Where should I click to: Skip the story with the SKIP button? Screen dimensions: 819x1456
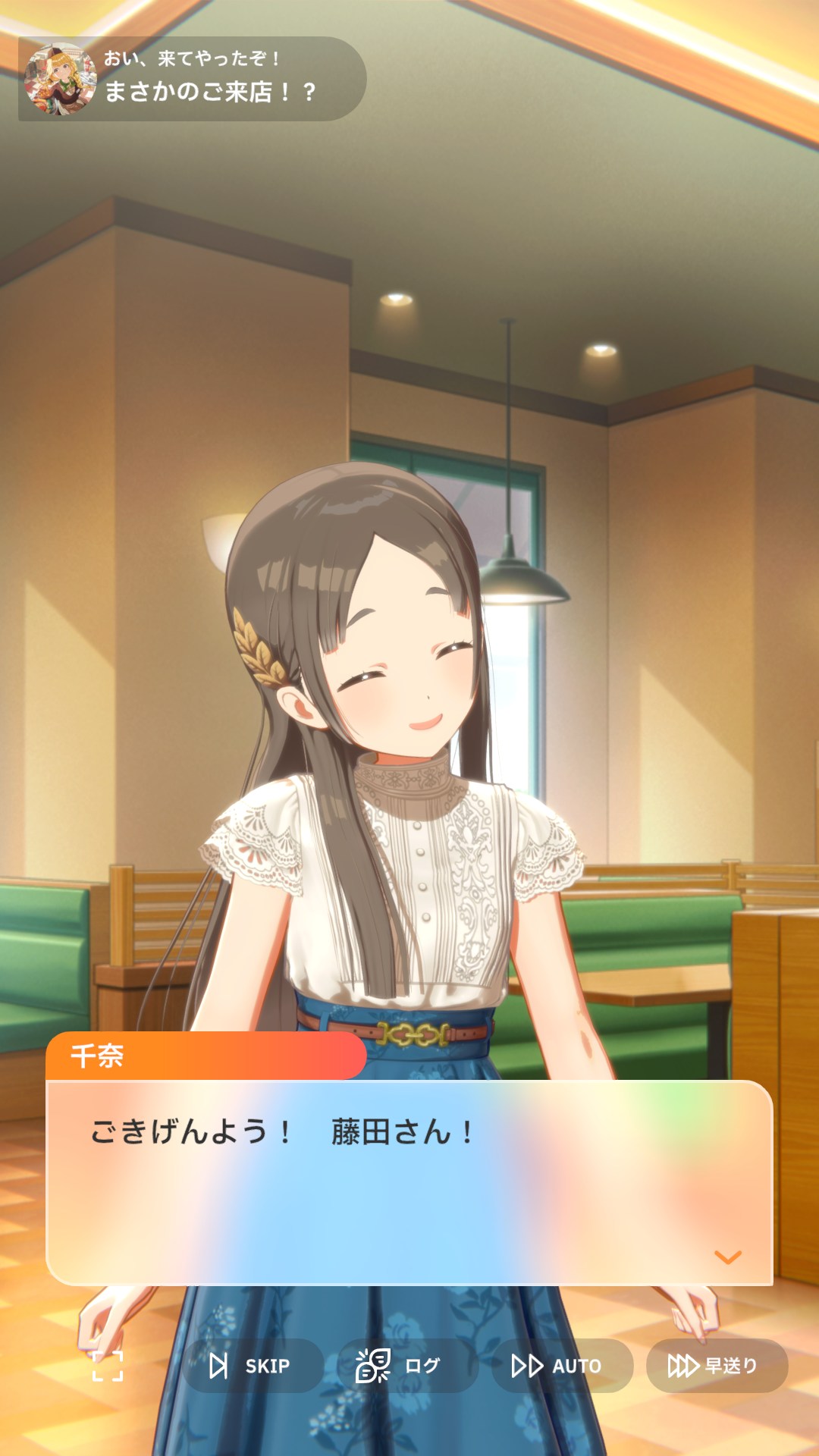pos(252,1366)
